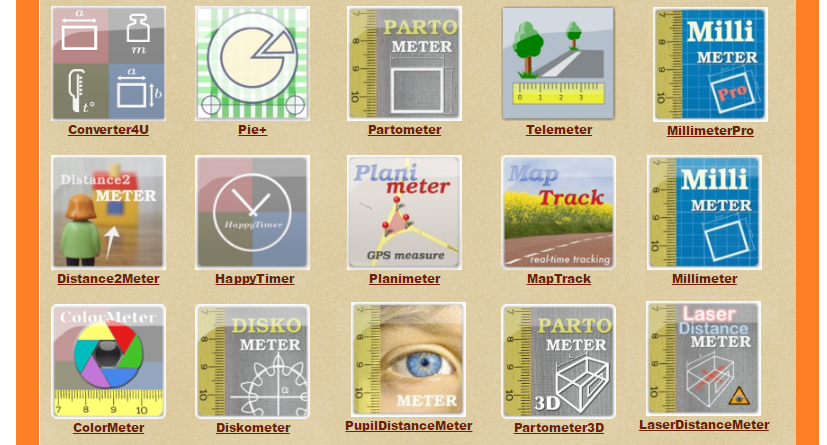Select the Diskometer app icon
The width and height of the screenshot is (827, 445).
pos(252,361)
